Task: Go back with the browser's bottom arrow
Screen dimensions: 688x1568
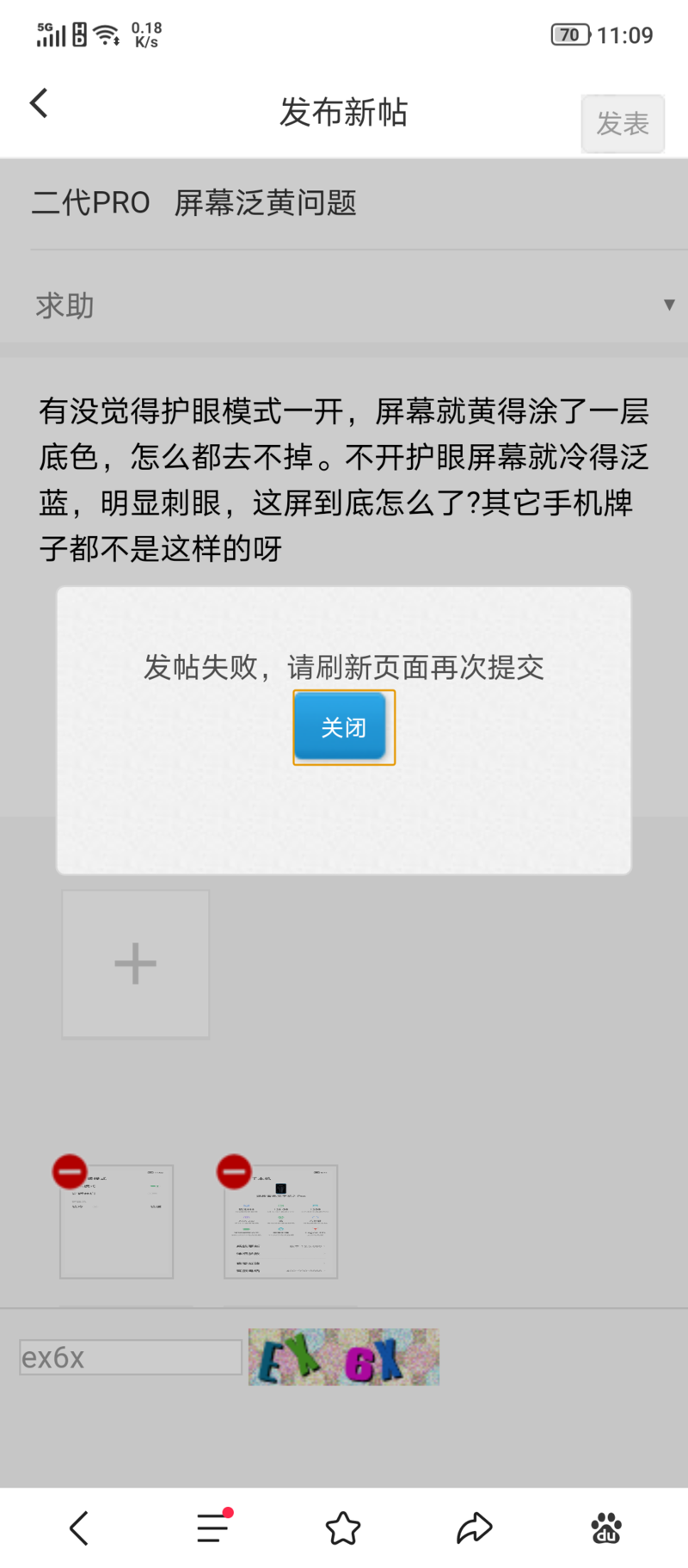Action: pos(79,1528)
